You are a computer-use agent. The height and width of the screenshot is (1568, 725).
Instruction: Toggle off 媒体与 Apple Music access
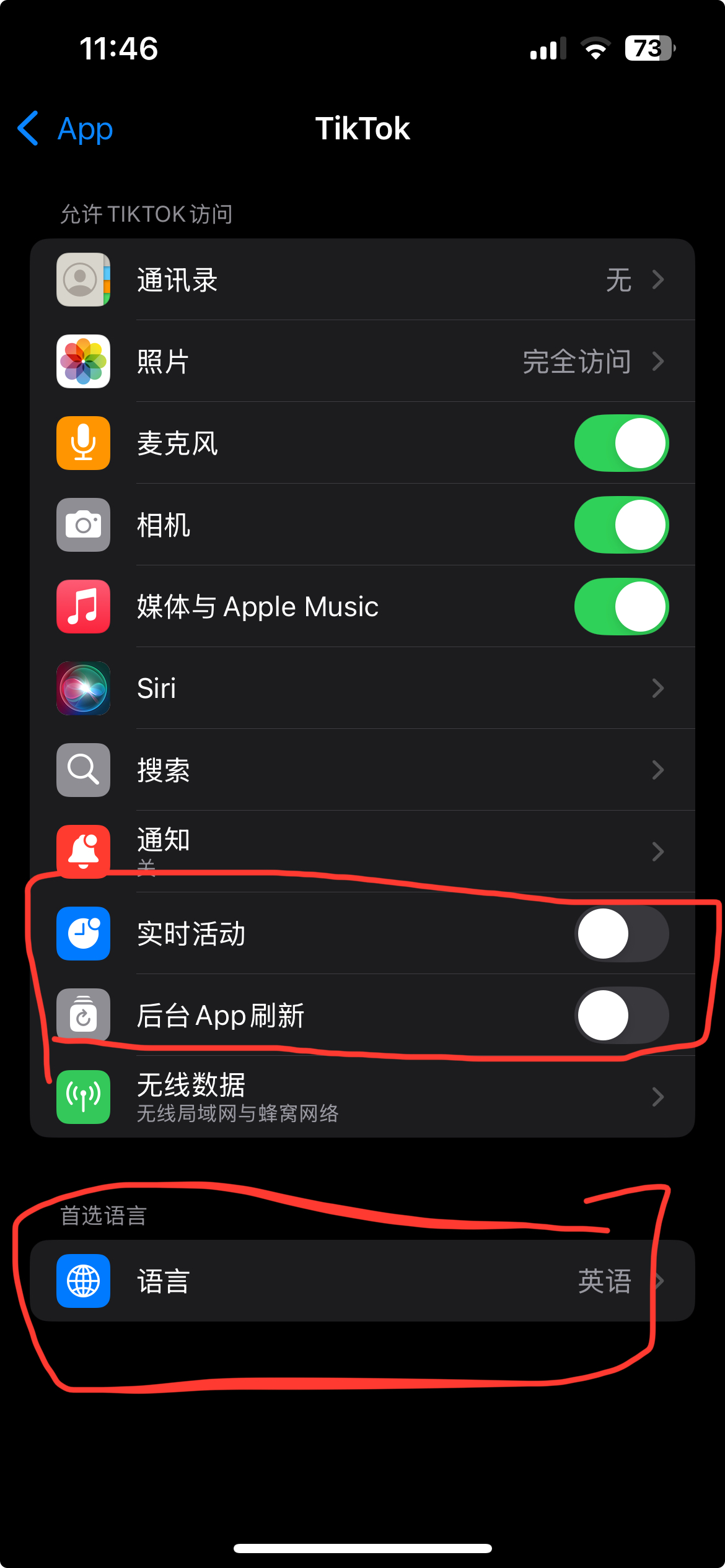(621, 607)
